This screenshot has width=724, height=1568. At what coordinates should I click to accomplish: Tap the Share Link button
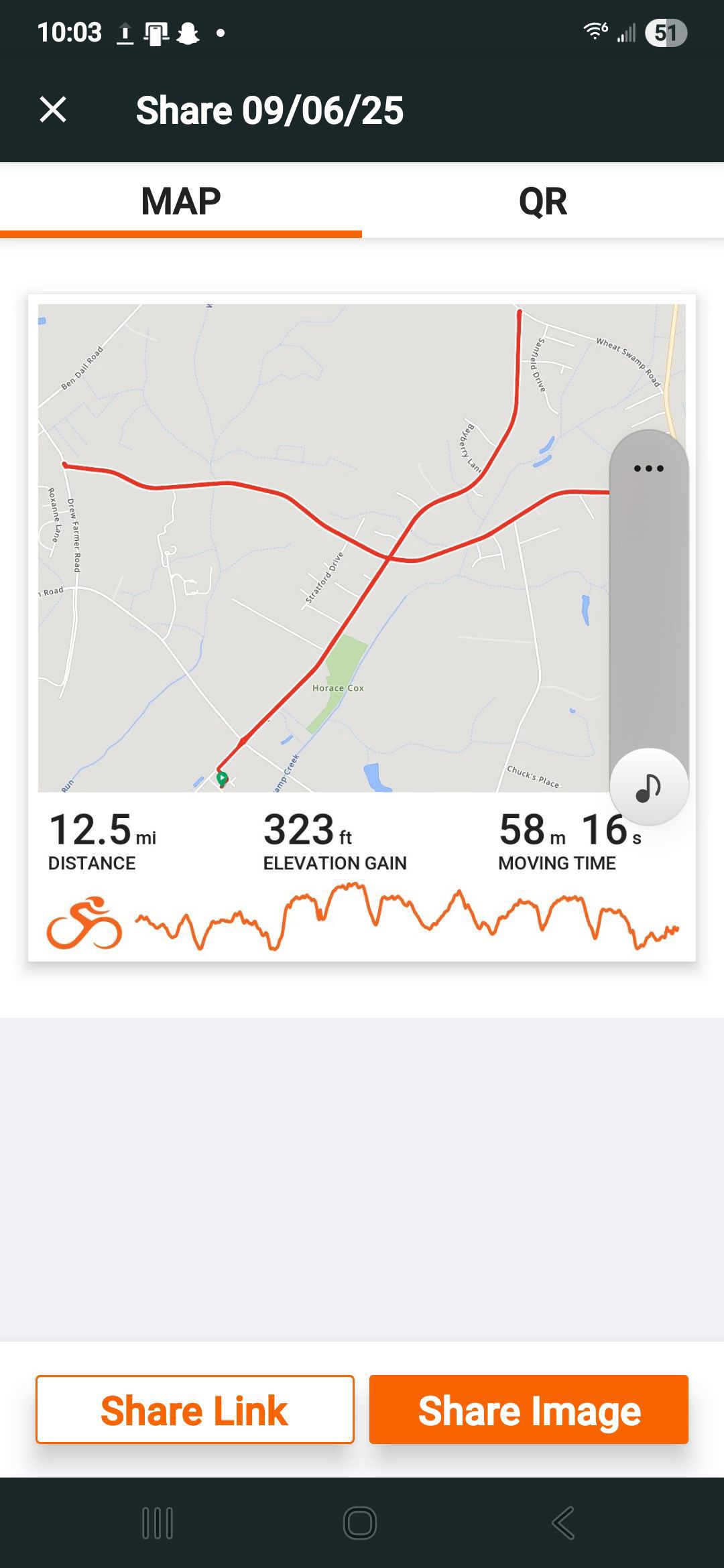click(195, 1409)
